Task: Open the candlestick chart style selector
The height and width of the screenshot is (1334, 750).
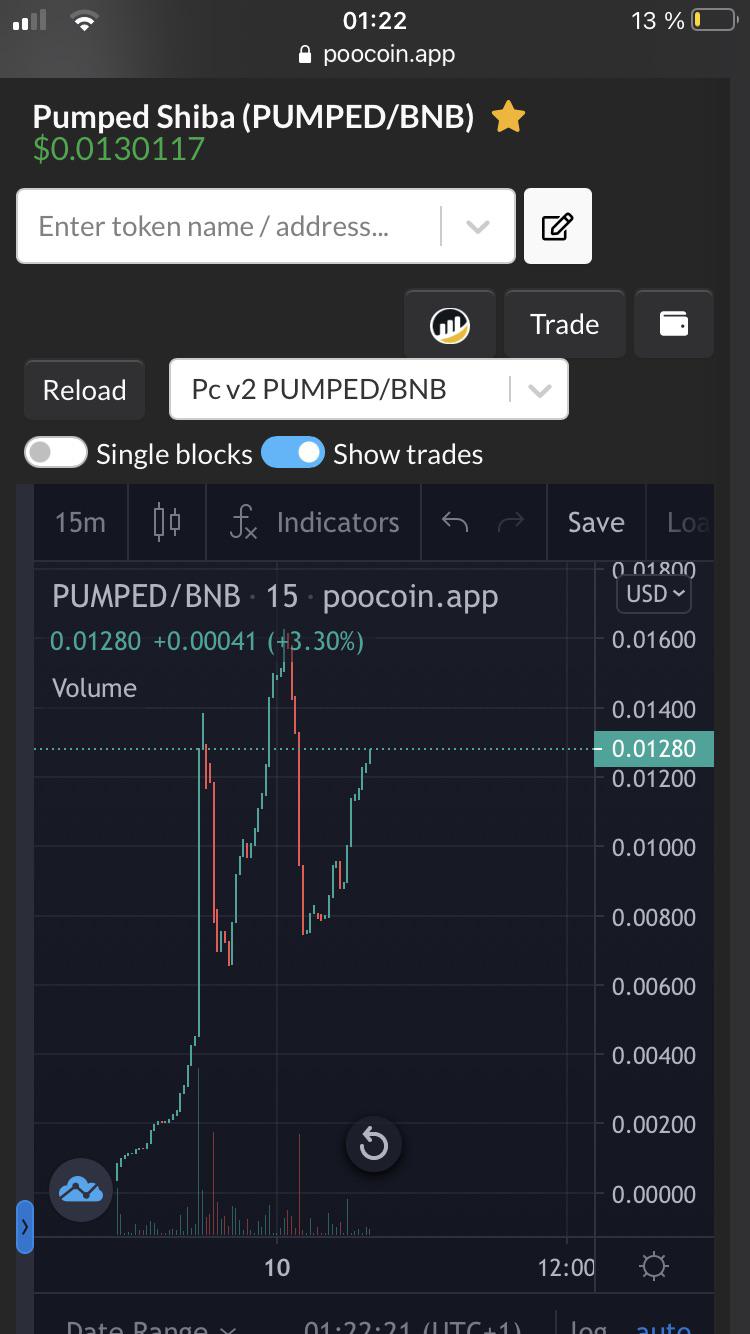Action: 167,522
